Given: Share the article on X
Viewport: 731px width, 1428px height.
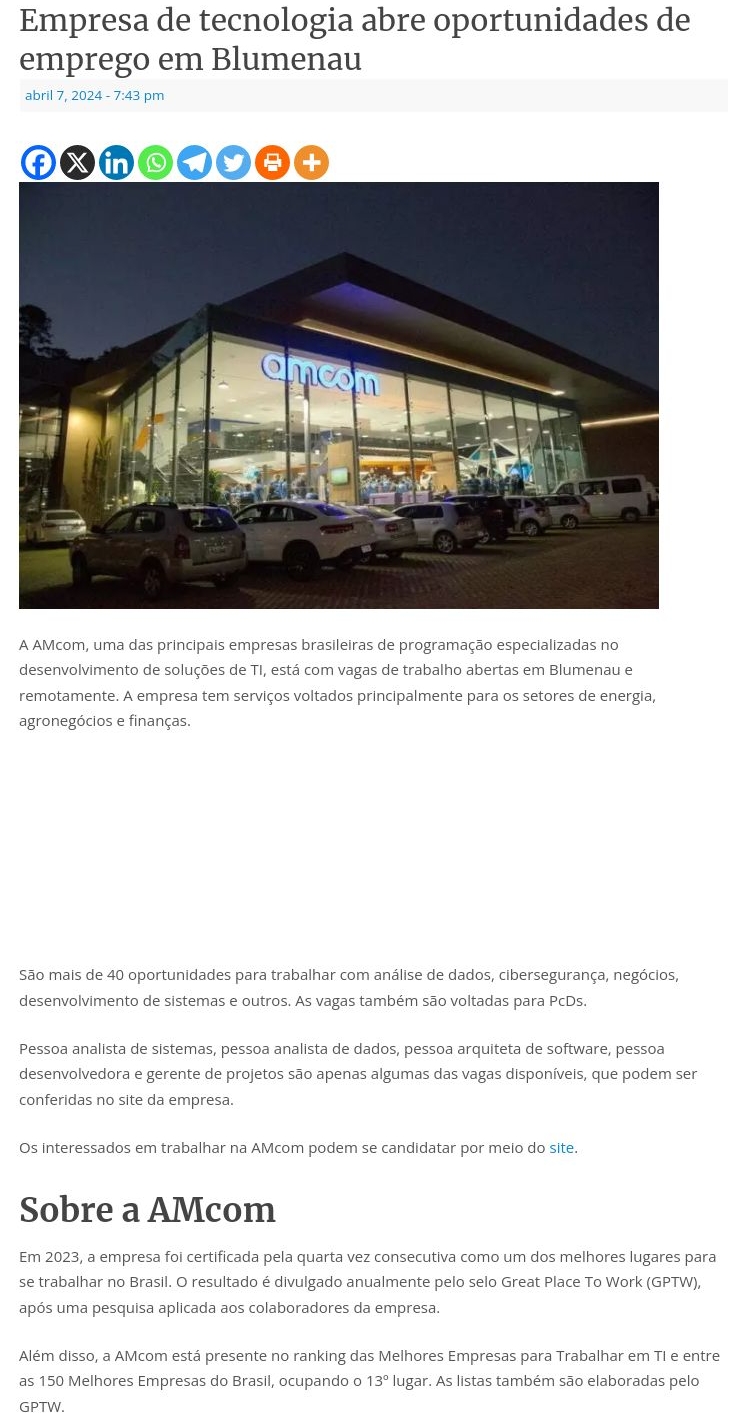Looking at the screenshot, I should [x=78, y=162].
